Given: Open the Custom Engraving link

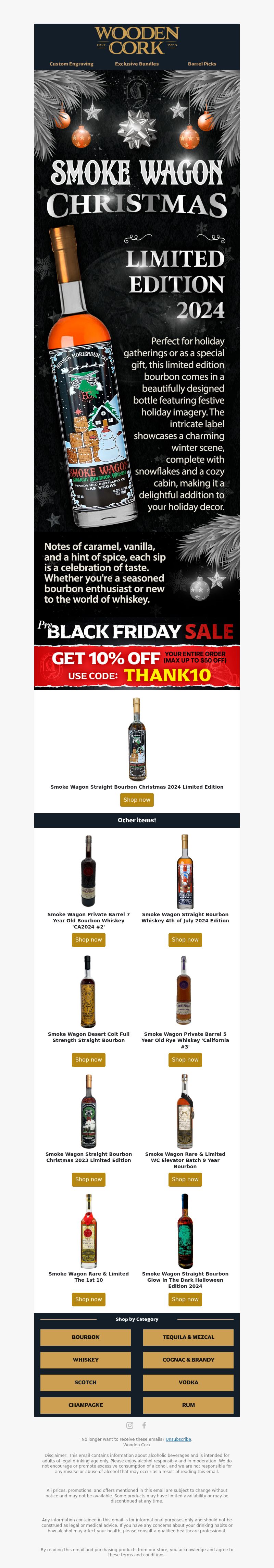Looking at the screenshot, I should (71, 63).
